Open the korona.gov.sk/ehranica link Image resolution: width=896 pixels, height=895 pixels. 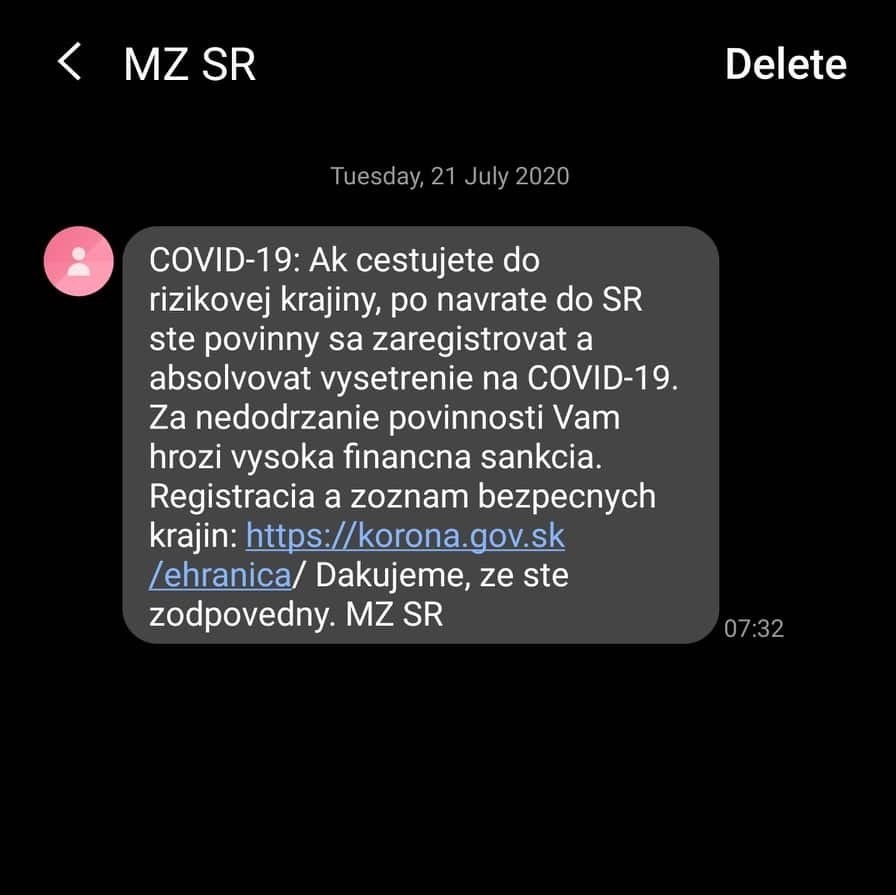pos(405,537)
